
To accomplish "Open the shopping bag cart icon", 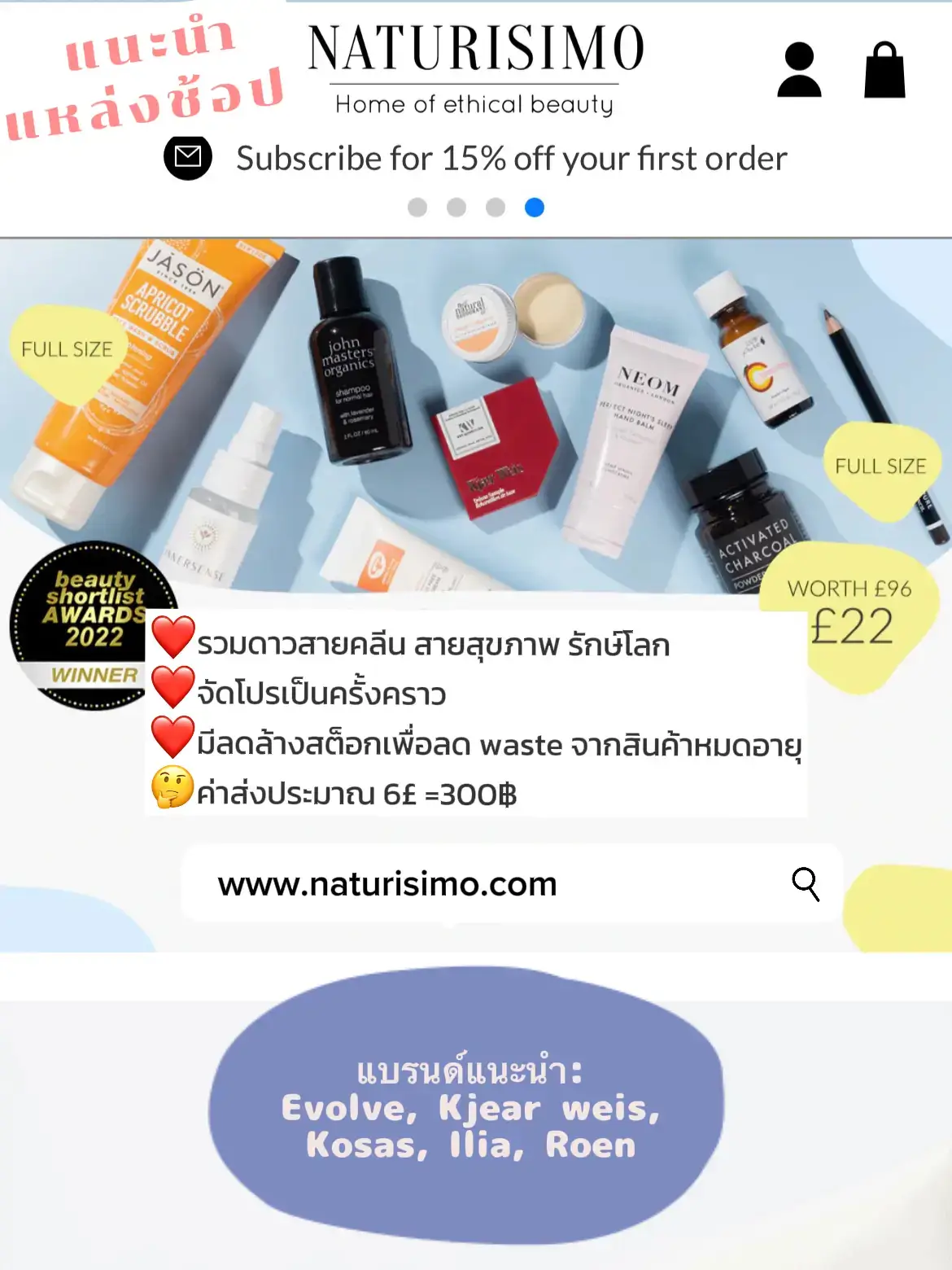I will coord(883,69).
